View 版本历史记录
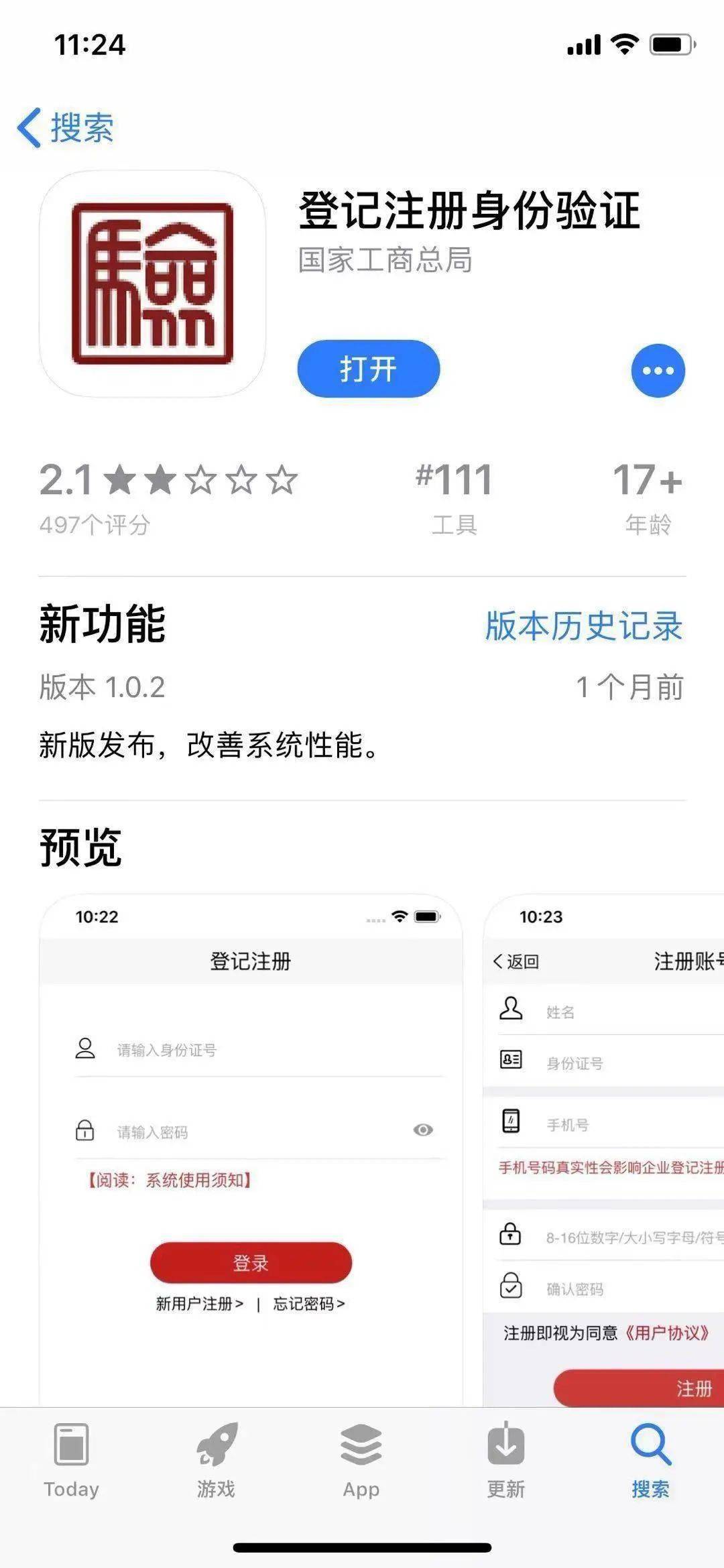The height and width of the screenshot is (1568, 724). (x=583, y=625)
